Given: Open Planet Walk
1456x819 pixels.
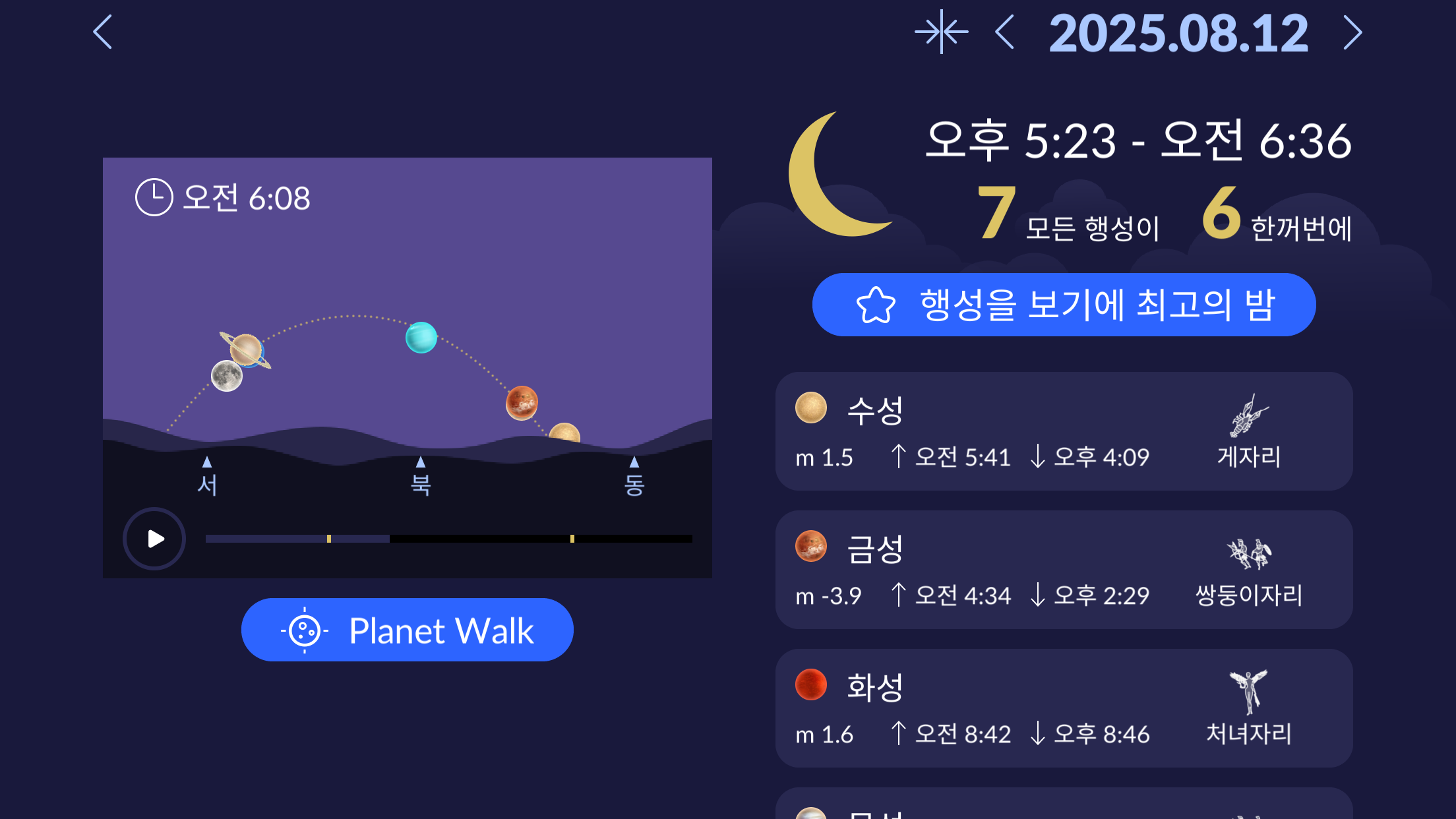Looking at the screenshot, I should tap(407, 630).
